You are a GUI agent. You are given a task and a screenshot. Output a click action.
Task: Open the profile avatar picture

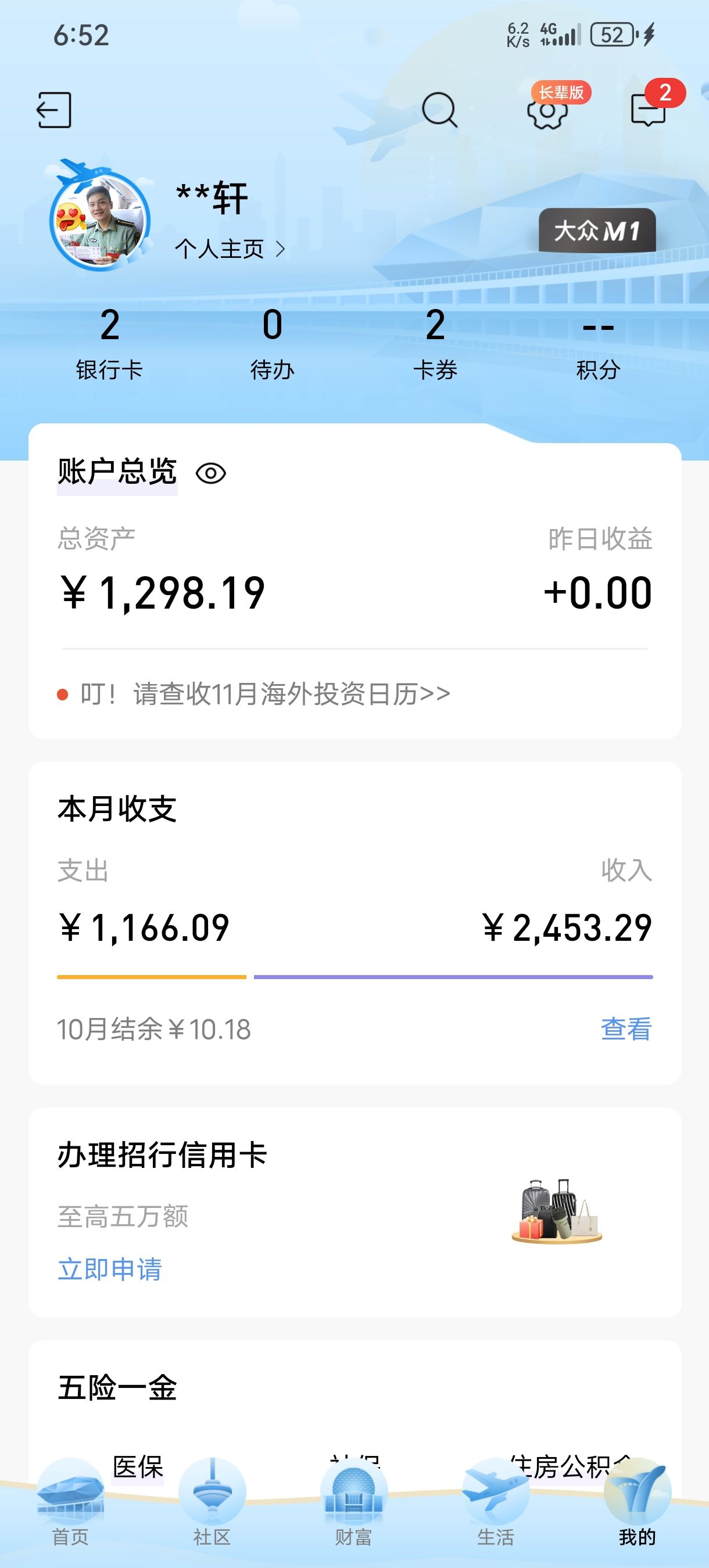click(x=101, y=220)
